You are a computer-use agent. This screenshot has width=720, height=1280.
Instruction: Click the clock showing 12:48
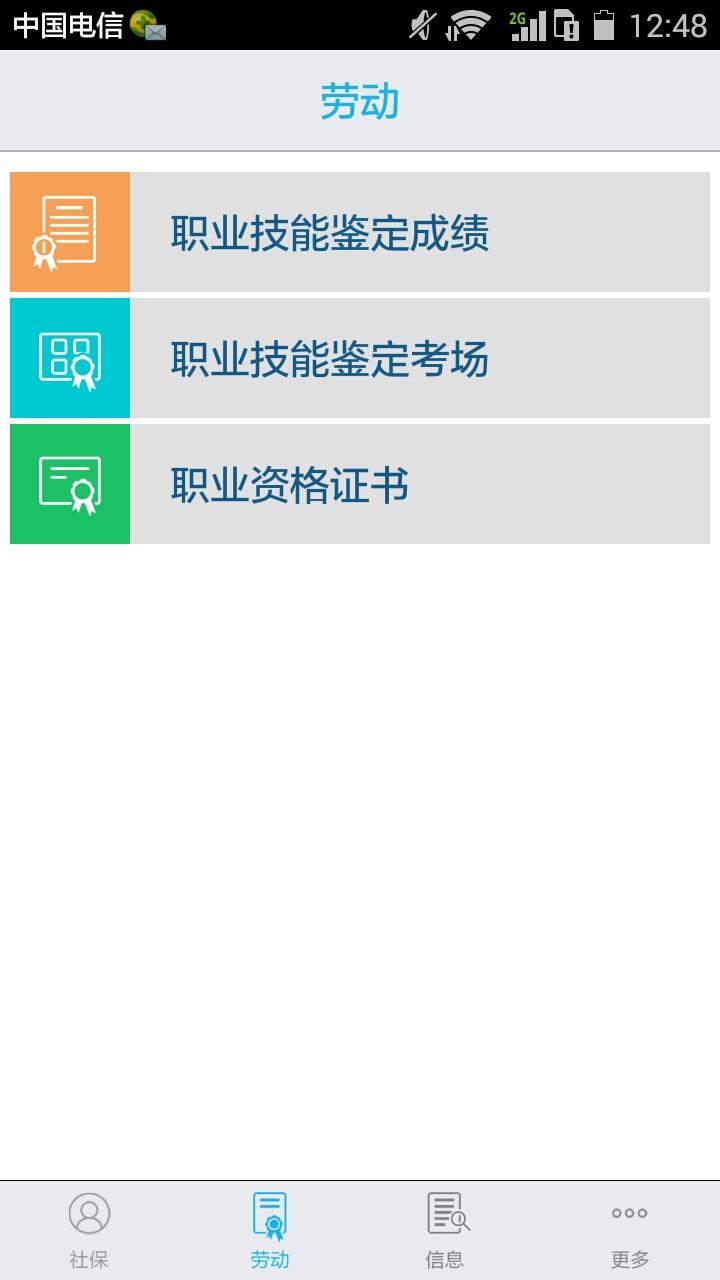pos(669,26)
